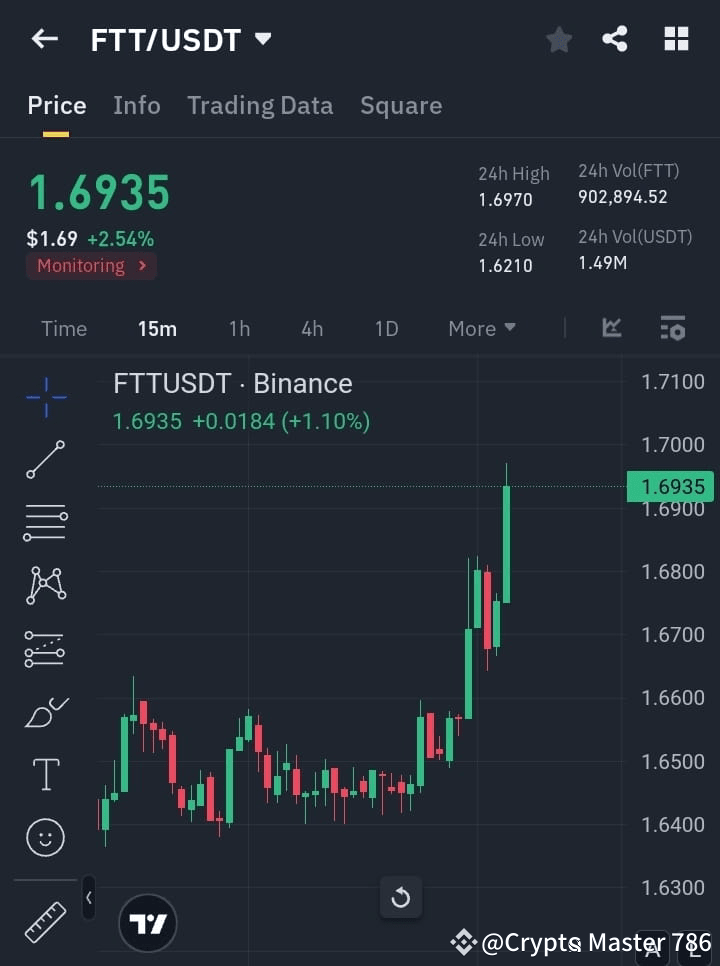Viewport: 720px width, 966px height.
Task: Select the text annotation tool
Action: click(45, 774)
